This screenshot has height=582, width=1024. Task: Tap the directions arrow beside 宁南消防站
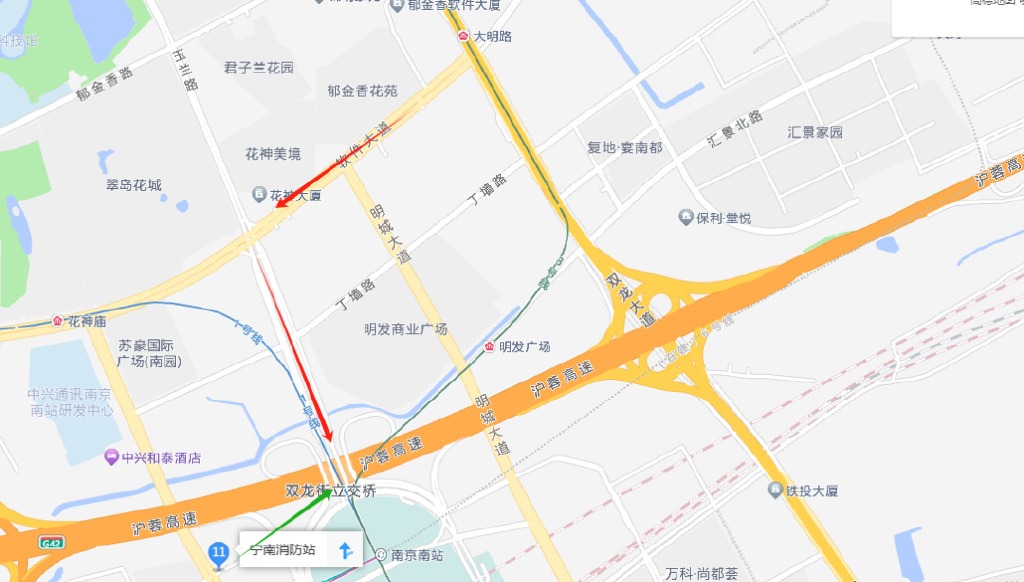click(x=345, y=550)
